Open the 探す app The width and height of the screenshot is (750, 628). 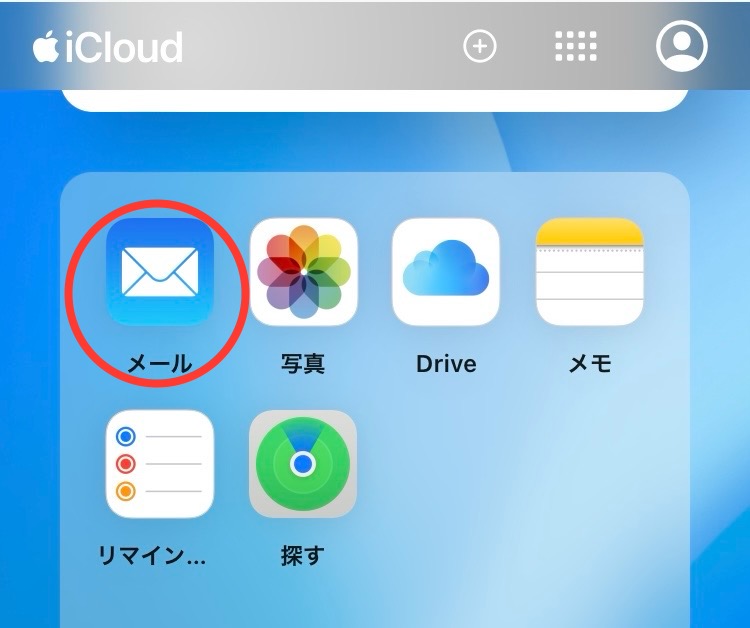pos(303,464)
